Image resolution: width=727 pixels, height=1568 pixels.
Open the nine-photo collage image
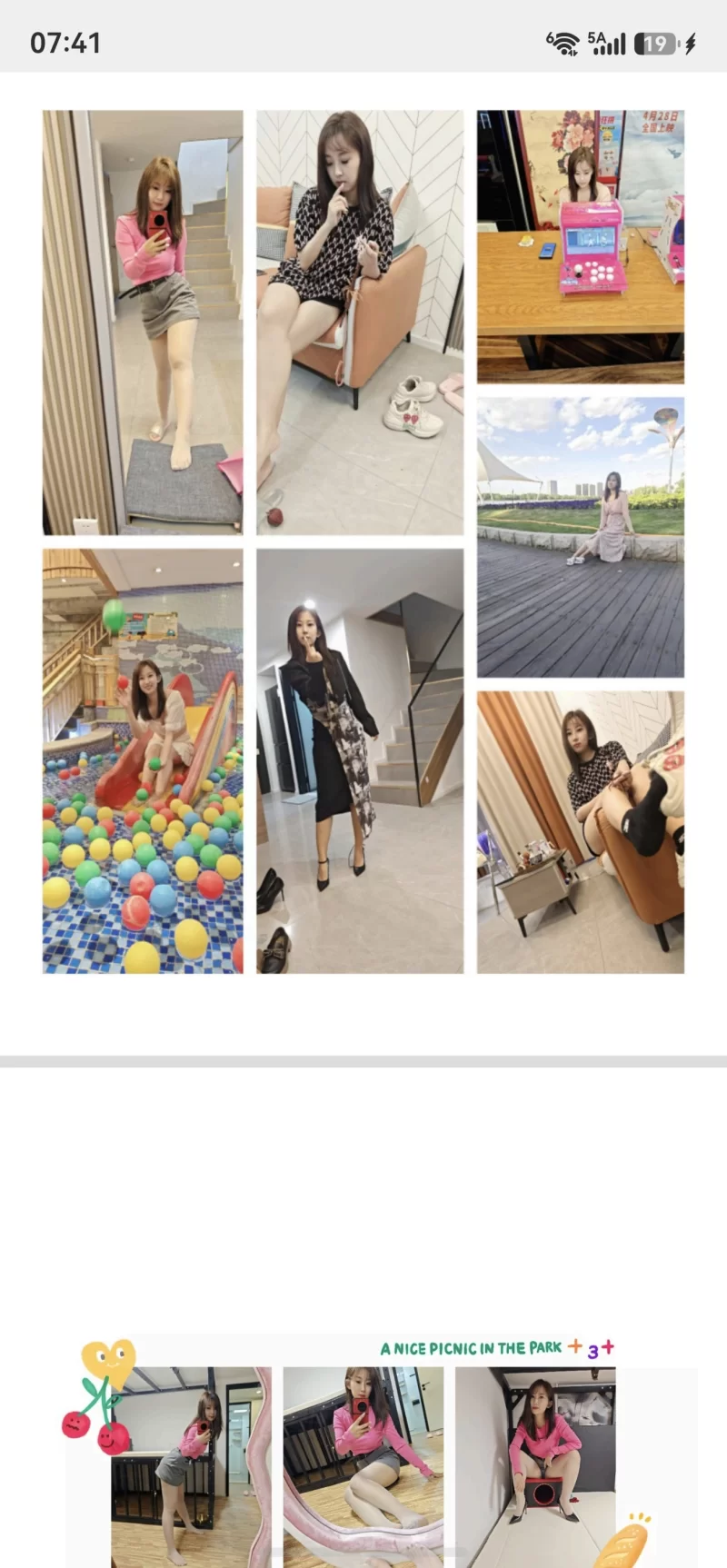(363, 541)
